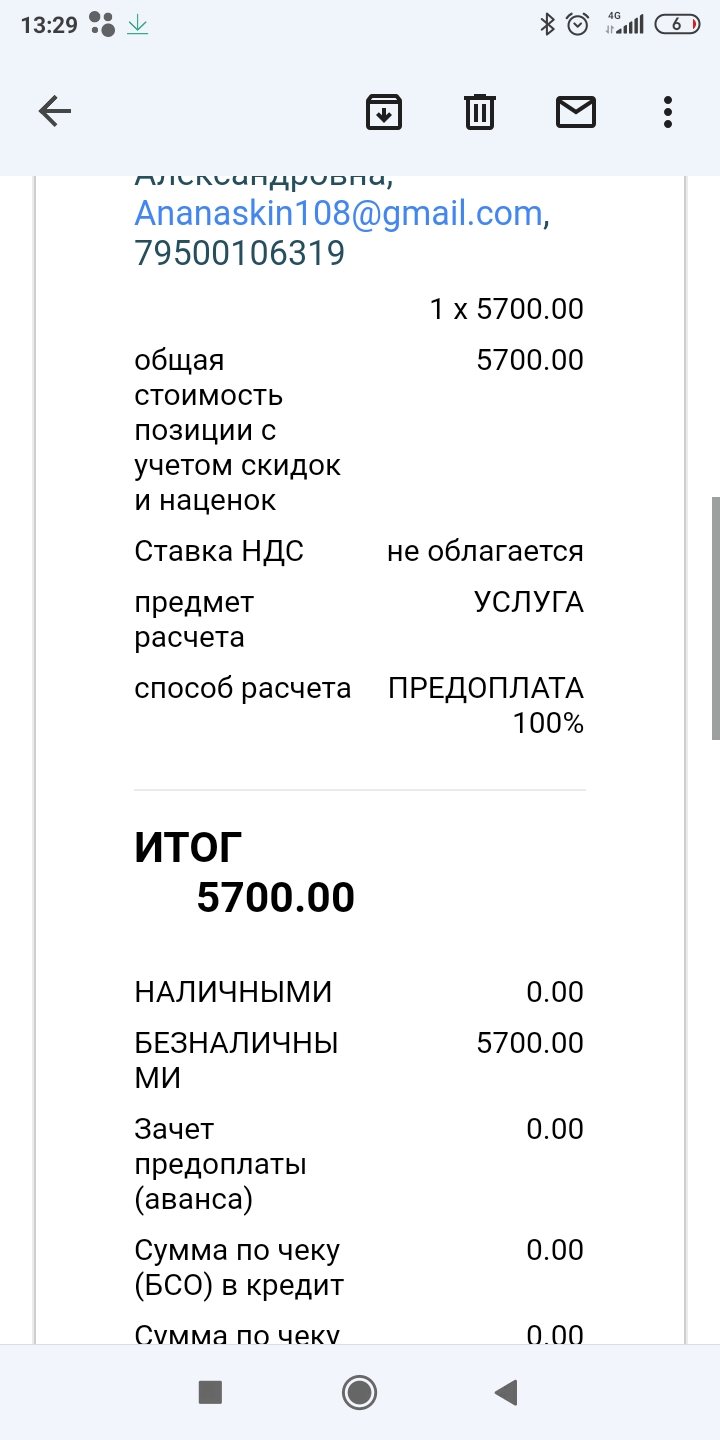
Task: Open the overflow menu
Action: 668,112
